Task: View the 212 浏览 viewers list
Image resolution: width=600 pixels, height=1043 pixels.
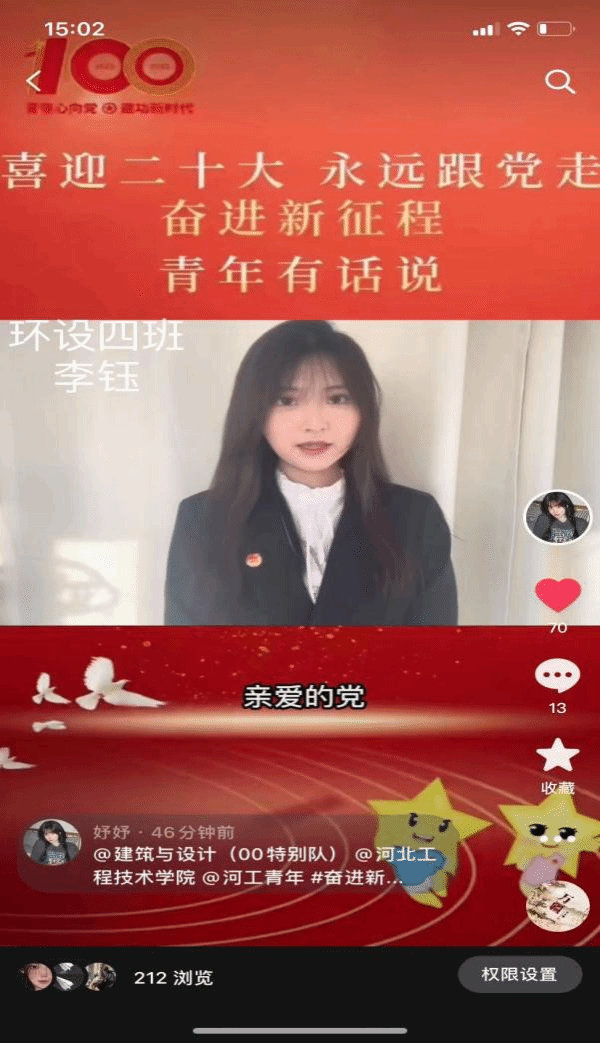Action: [x=172, y=977]
